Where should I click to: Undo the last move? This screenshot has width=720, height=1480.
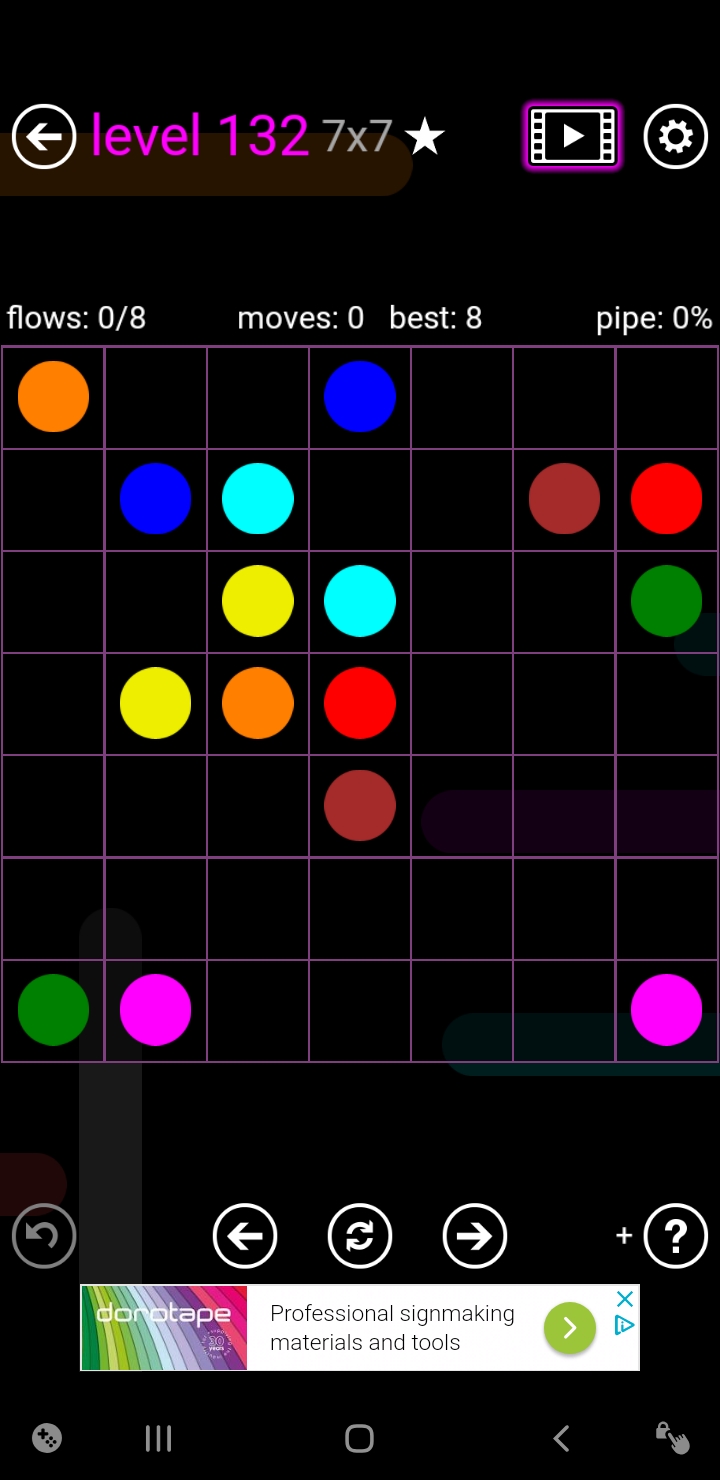click(x=44, y=1236)
